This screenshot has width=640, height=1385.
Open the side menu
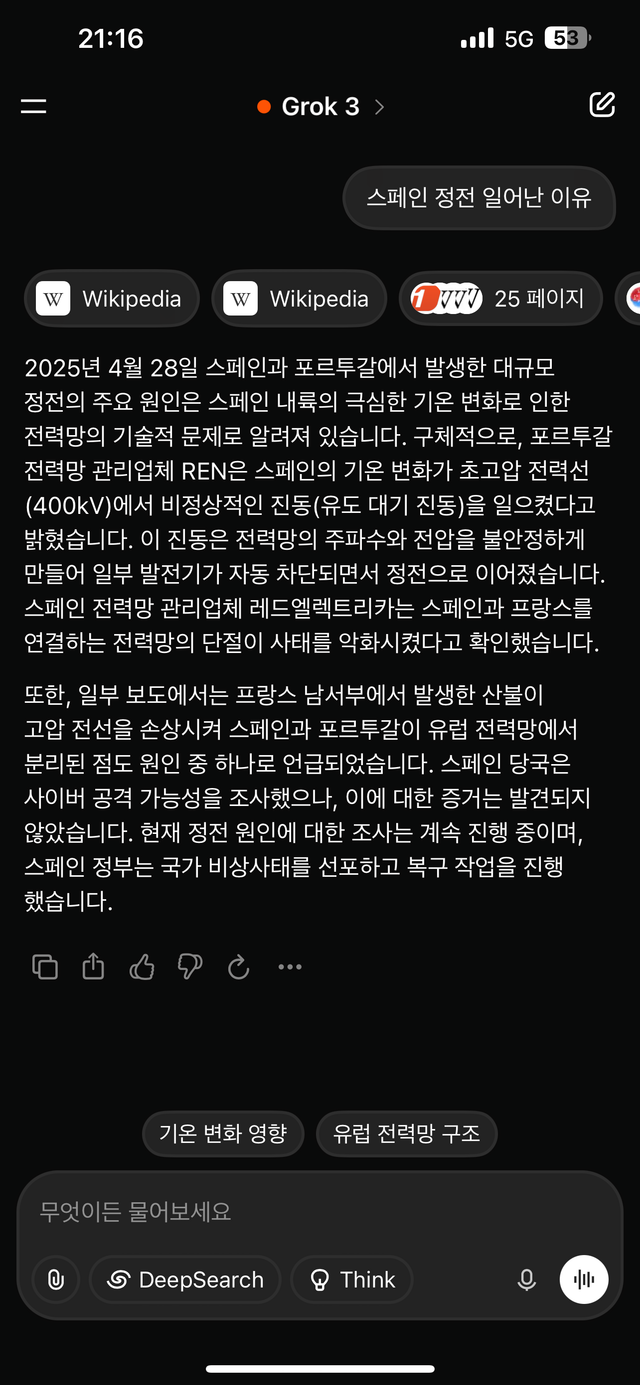tap(34, 106)
